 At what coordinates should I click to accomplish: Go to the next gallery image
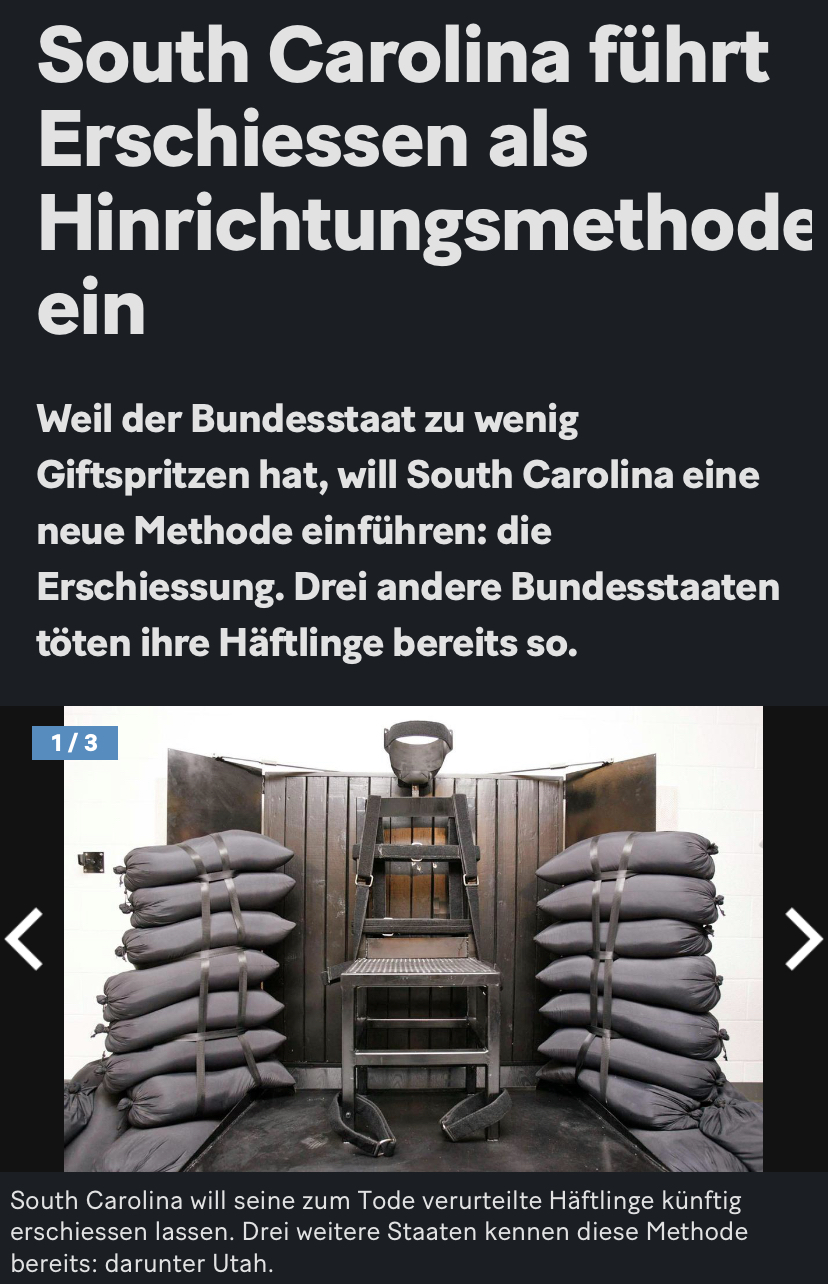[802, 939]
